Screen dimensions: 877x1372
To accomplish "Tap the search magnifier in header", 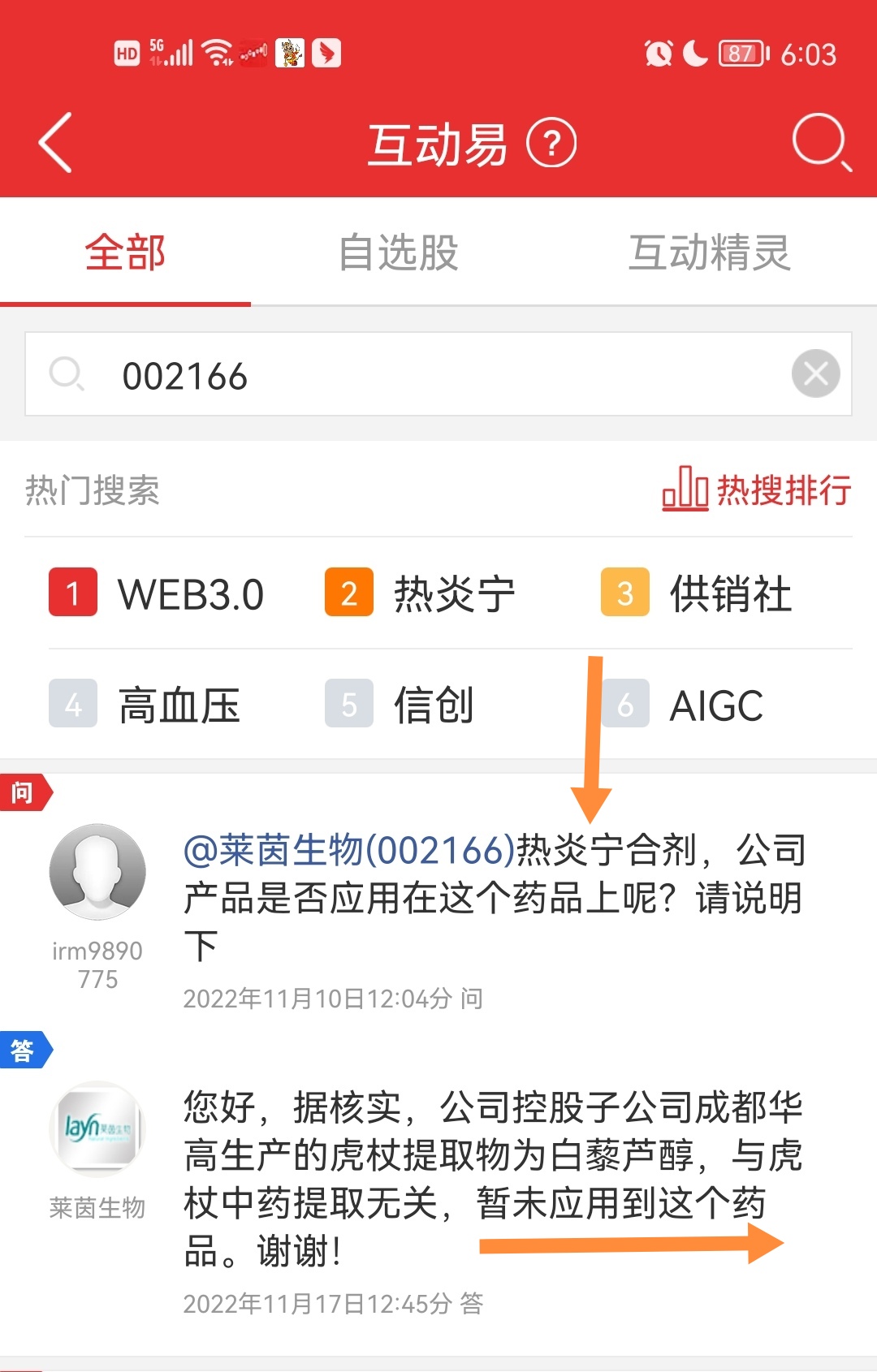I will click(x=820, y=143).
